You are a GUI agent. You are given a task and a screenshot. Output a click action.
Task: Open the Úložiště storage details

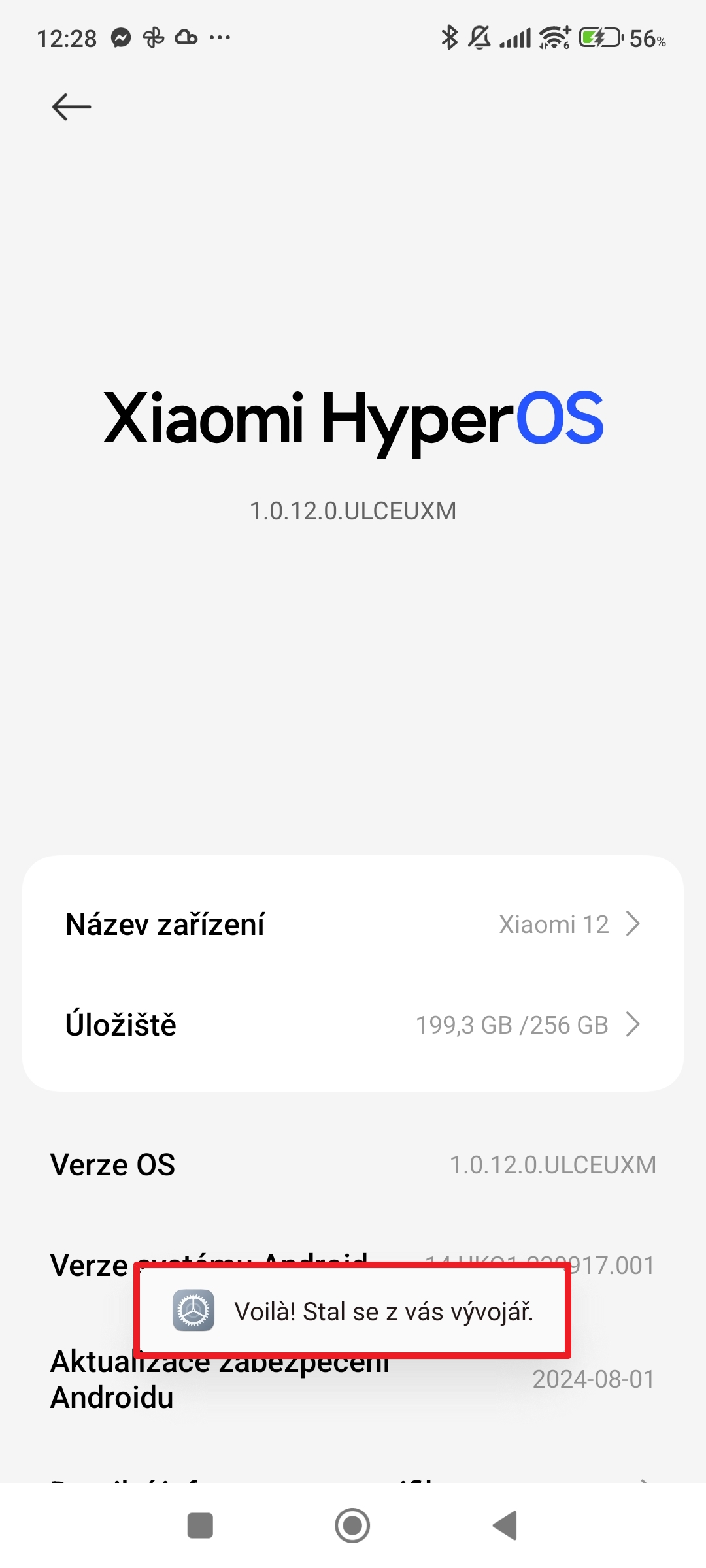[x=353, y=1024]
